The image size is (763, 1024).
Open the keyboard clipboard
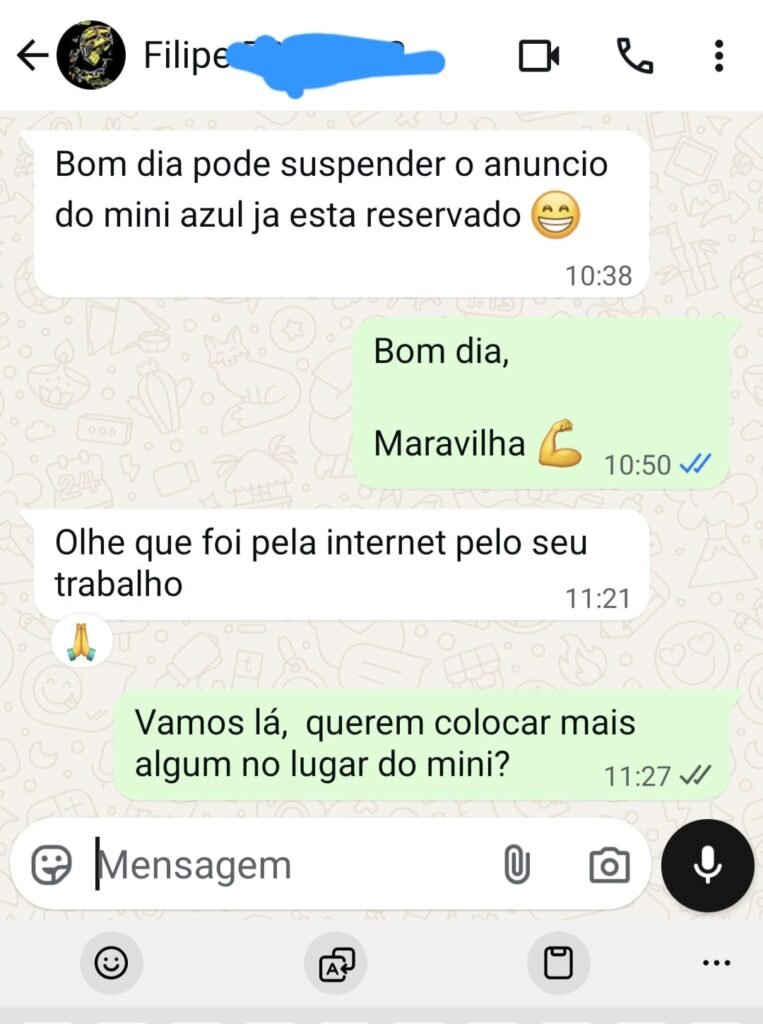558,964
